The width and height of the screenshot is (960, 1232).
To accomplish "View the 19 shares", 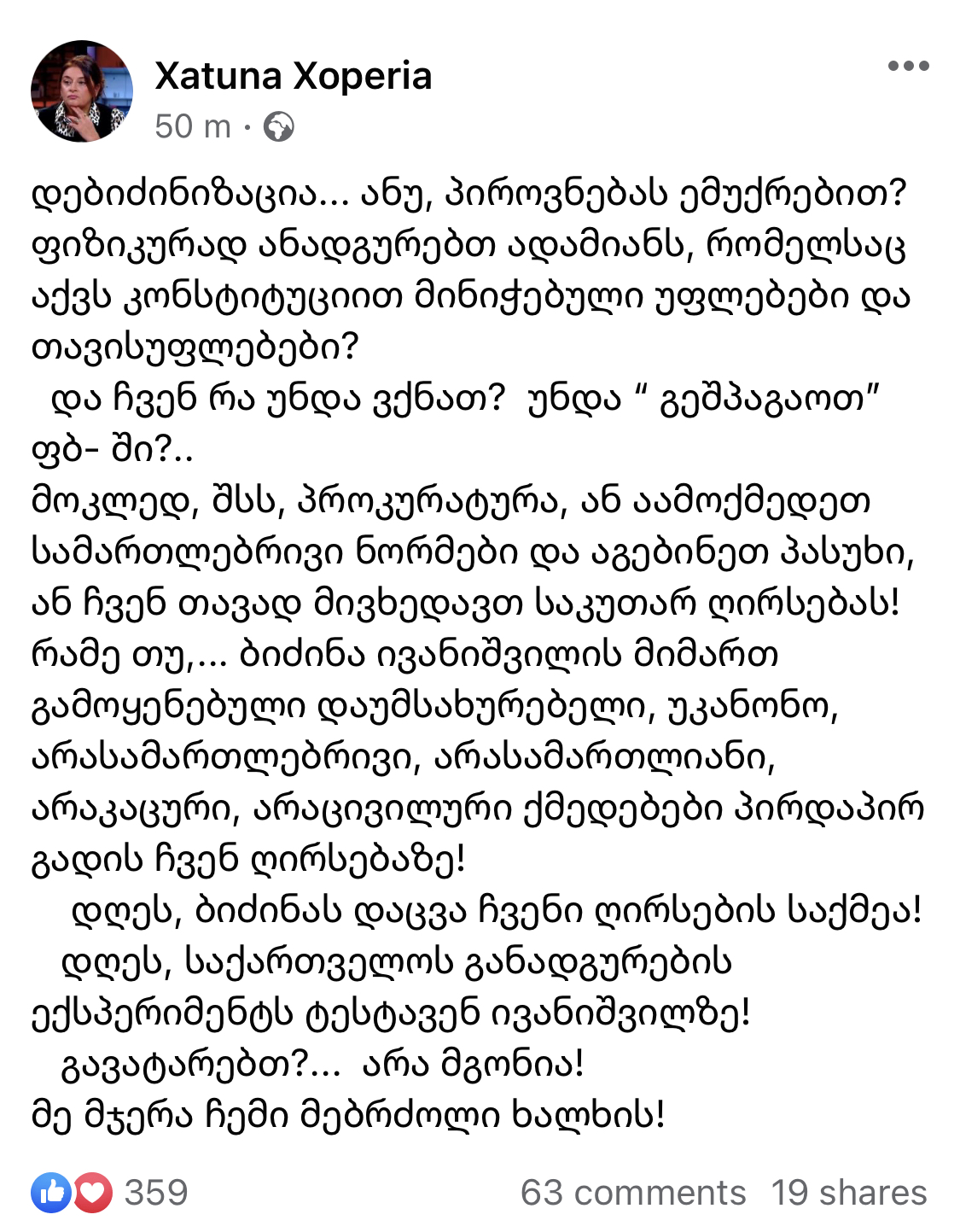I will pyautogui.click(x=849, y=1193).
